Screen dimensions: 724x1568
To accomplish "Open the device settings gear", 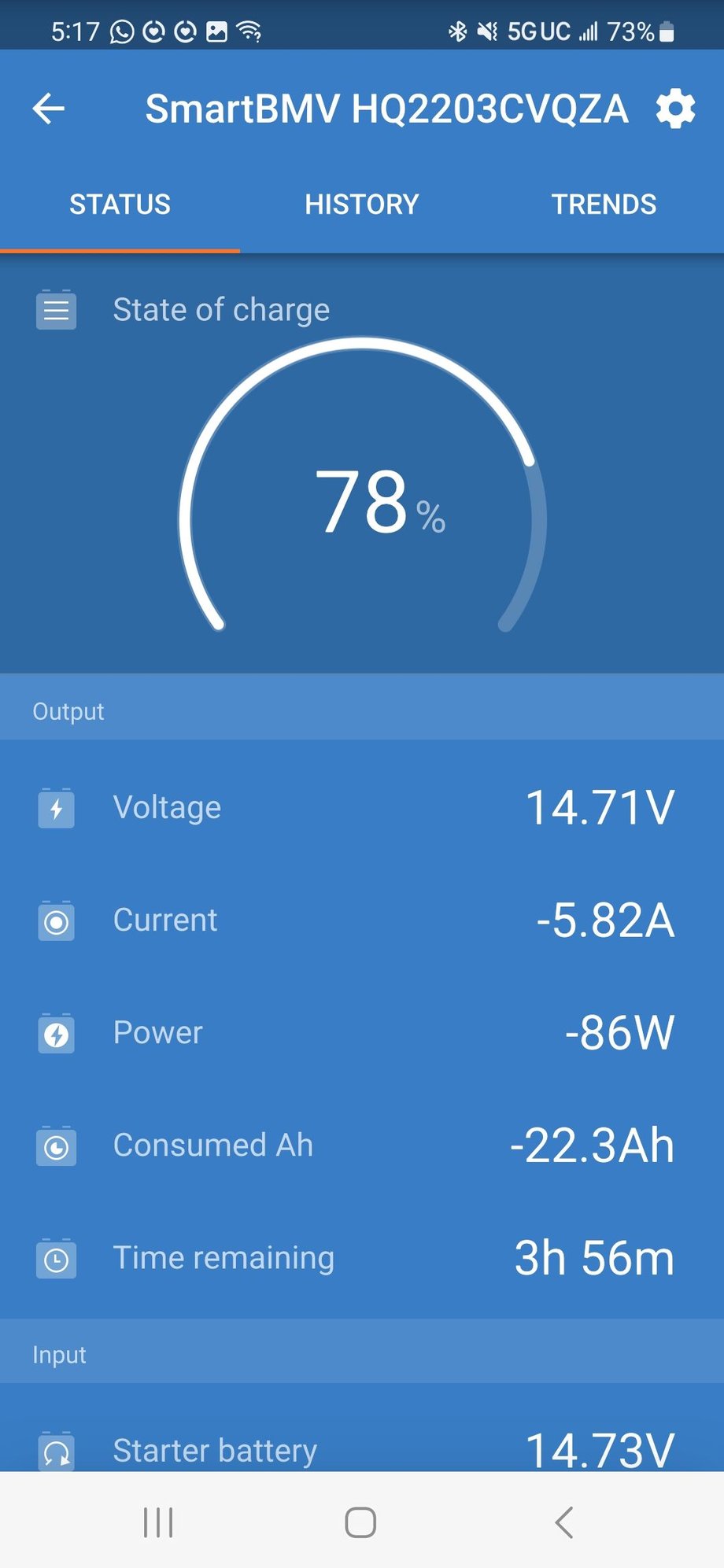I will click(675, 109).
